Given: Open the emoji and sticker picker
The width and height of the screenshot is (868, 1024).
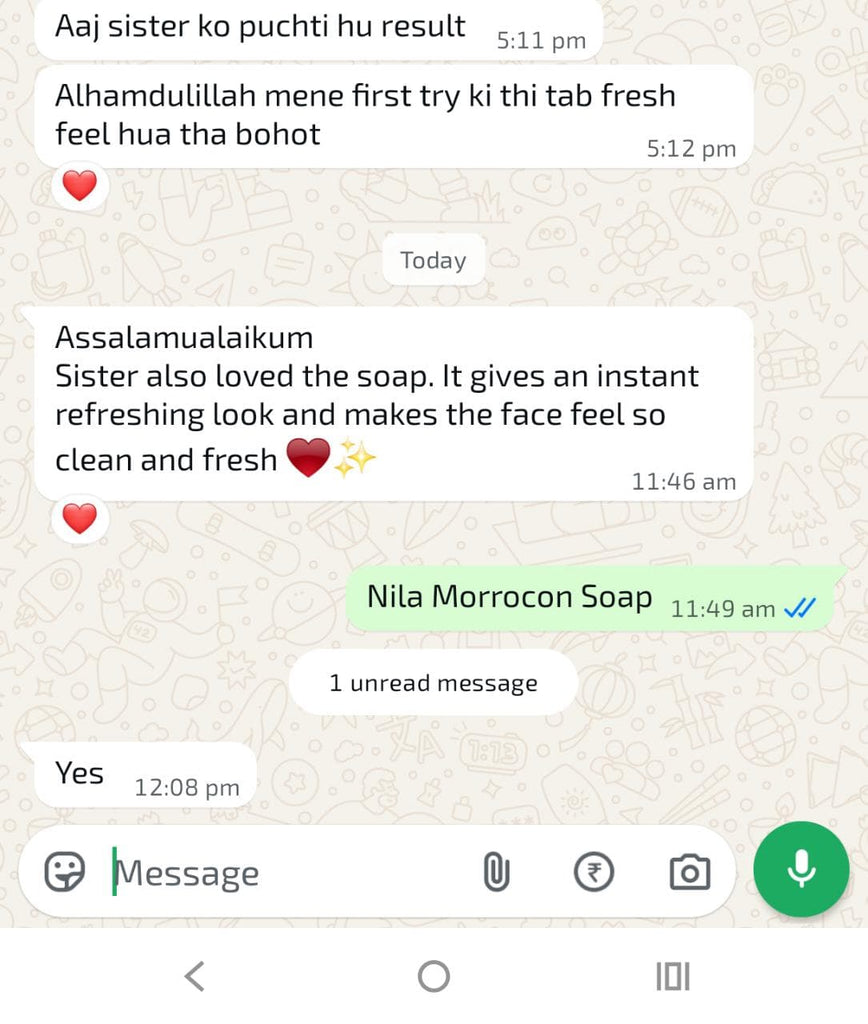Looking at the screenshot, I should pyautogui.click(x=64, y=872).
